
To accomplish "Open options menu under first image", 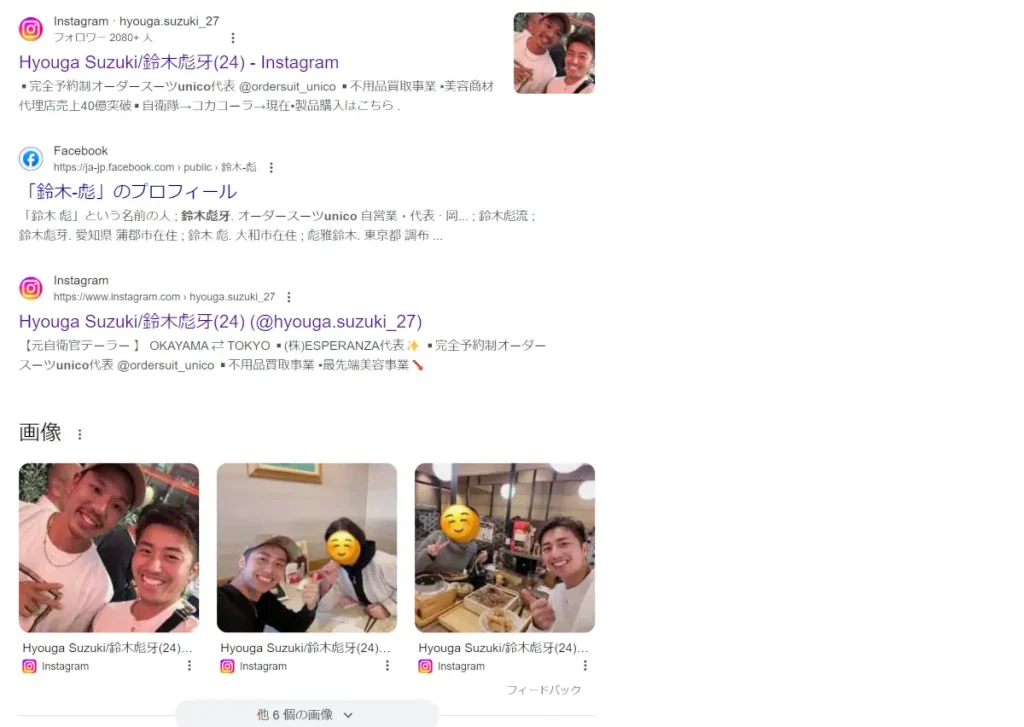I will [189, 666].
